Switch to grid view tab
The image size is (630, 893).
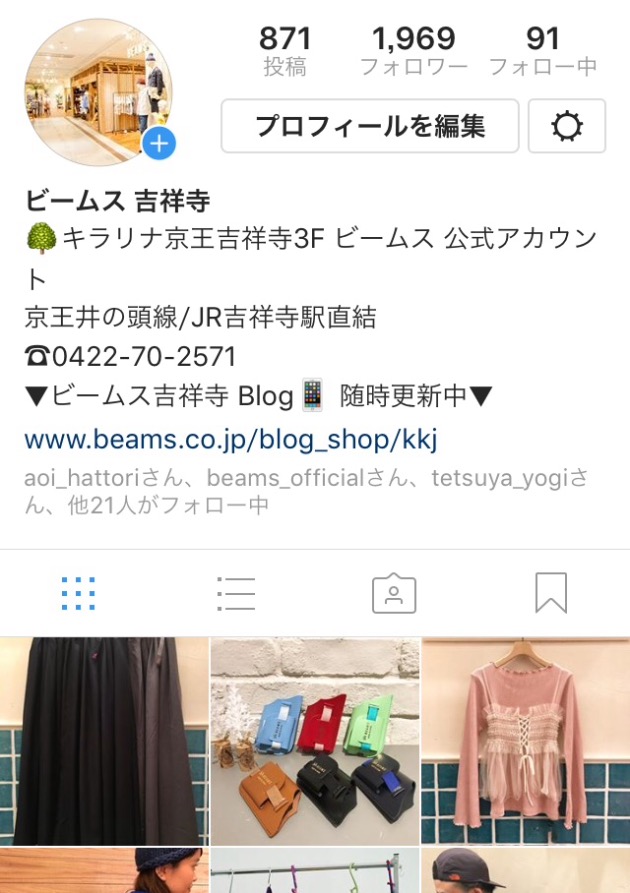[x=78, y=594]
